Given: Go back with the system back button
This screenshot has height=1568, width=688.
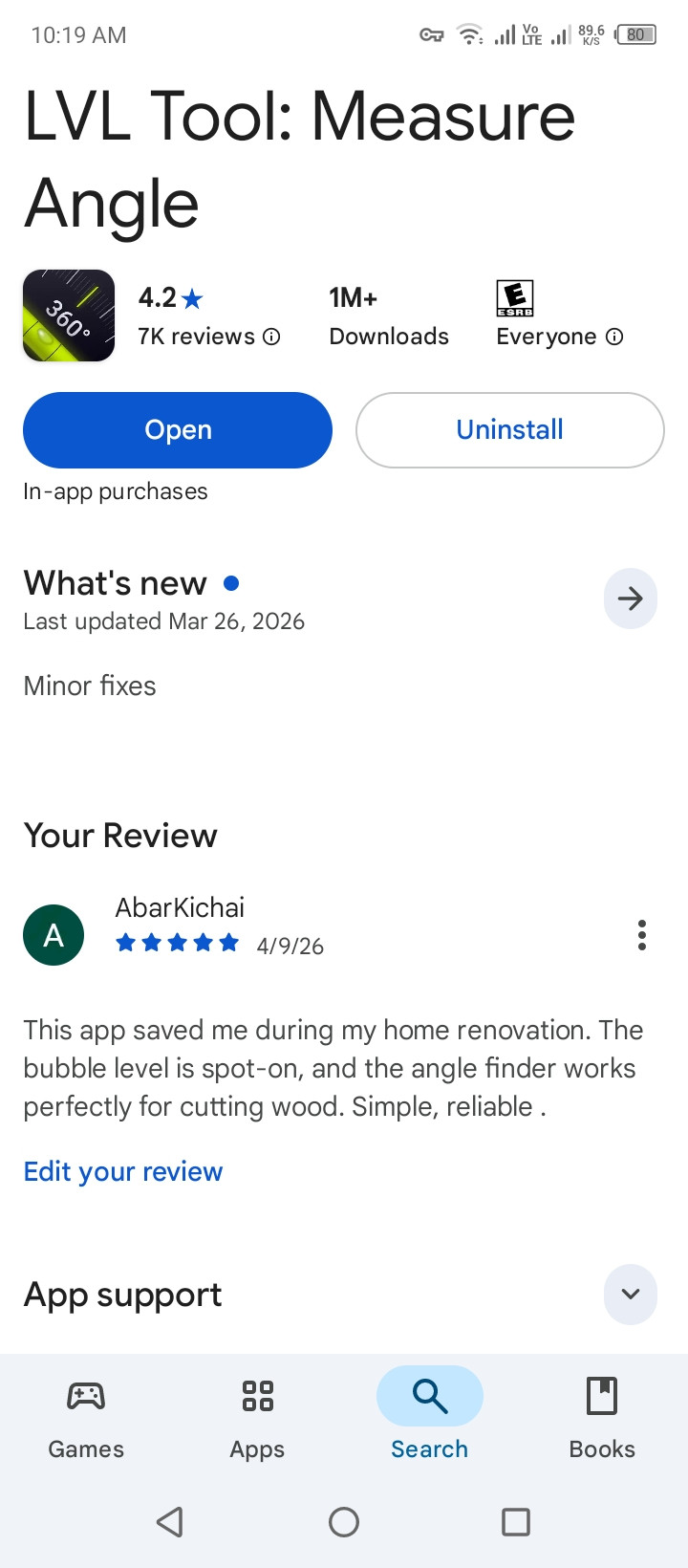Looking at the screenshot, I should coord(170,1522).
